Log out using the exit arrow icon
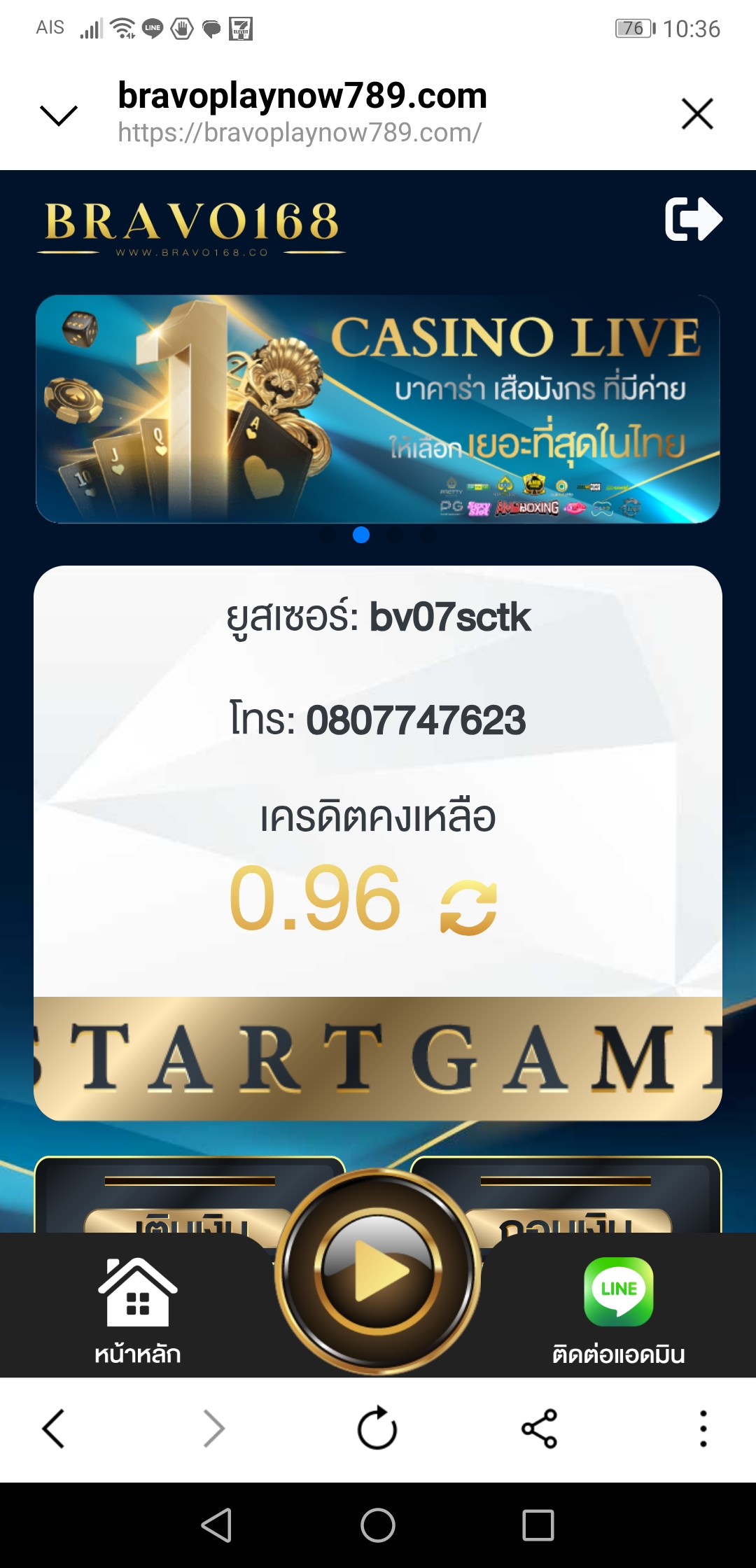 (x=692, y=219)
